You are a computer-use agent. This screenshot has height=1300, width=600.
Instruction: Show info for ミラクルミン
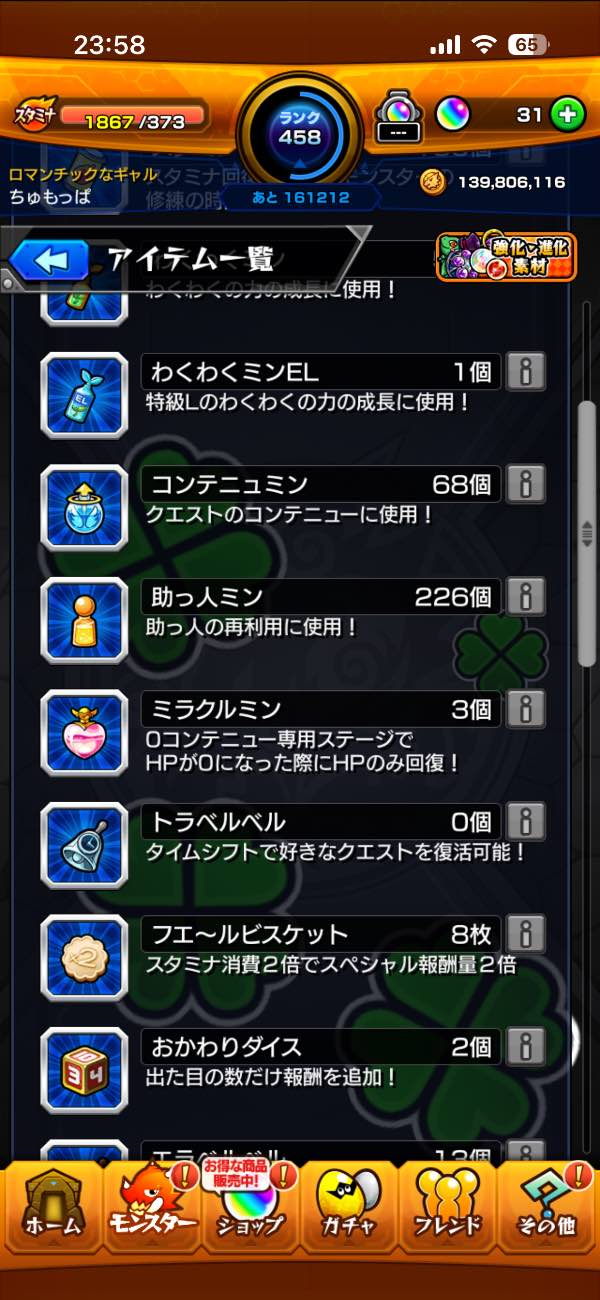click(525, 710)
